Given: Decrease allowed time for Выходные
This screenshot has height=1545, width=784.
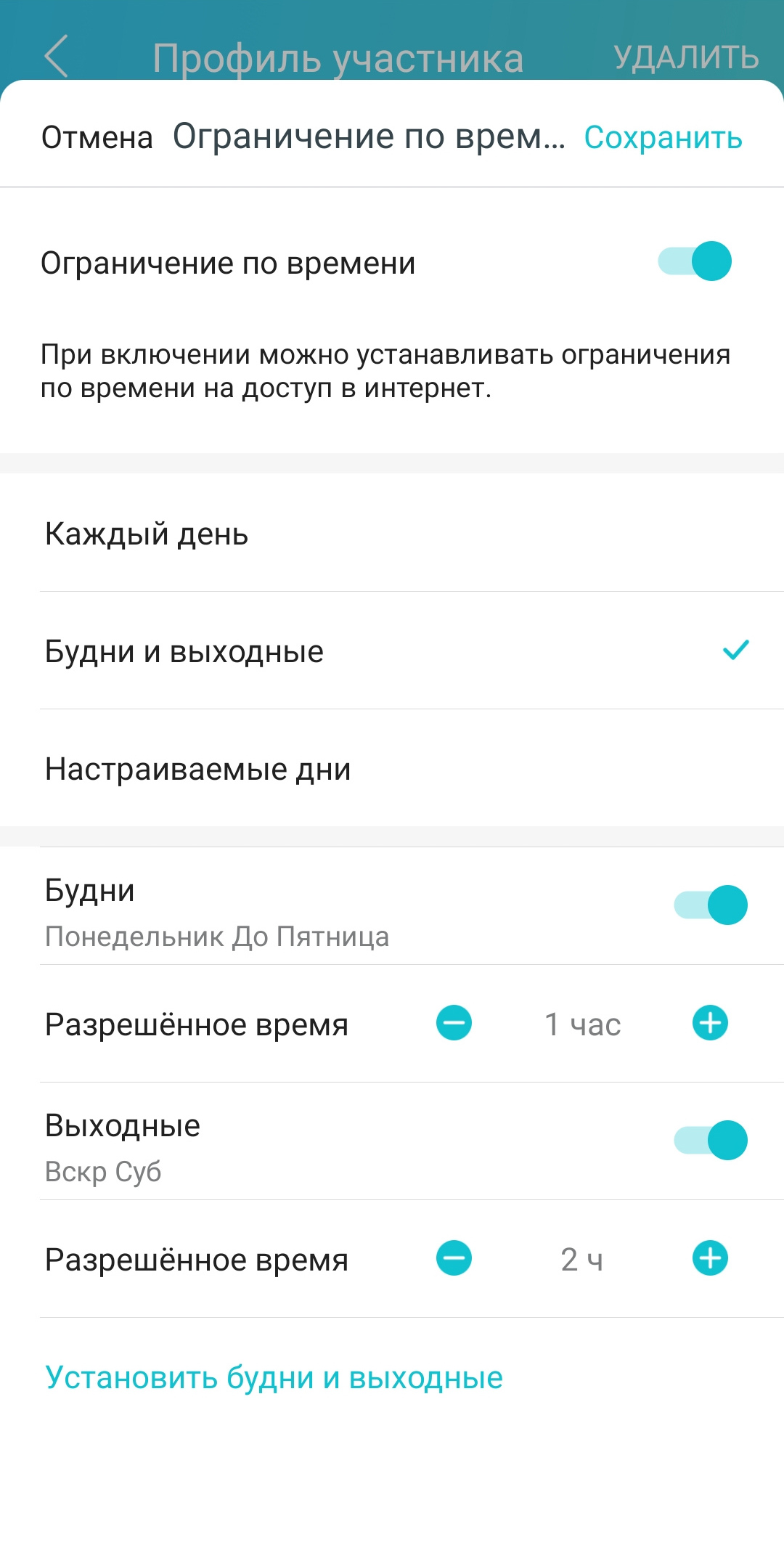Looking at the screenshot, I should 454,1259.
